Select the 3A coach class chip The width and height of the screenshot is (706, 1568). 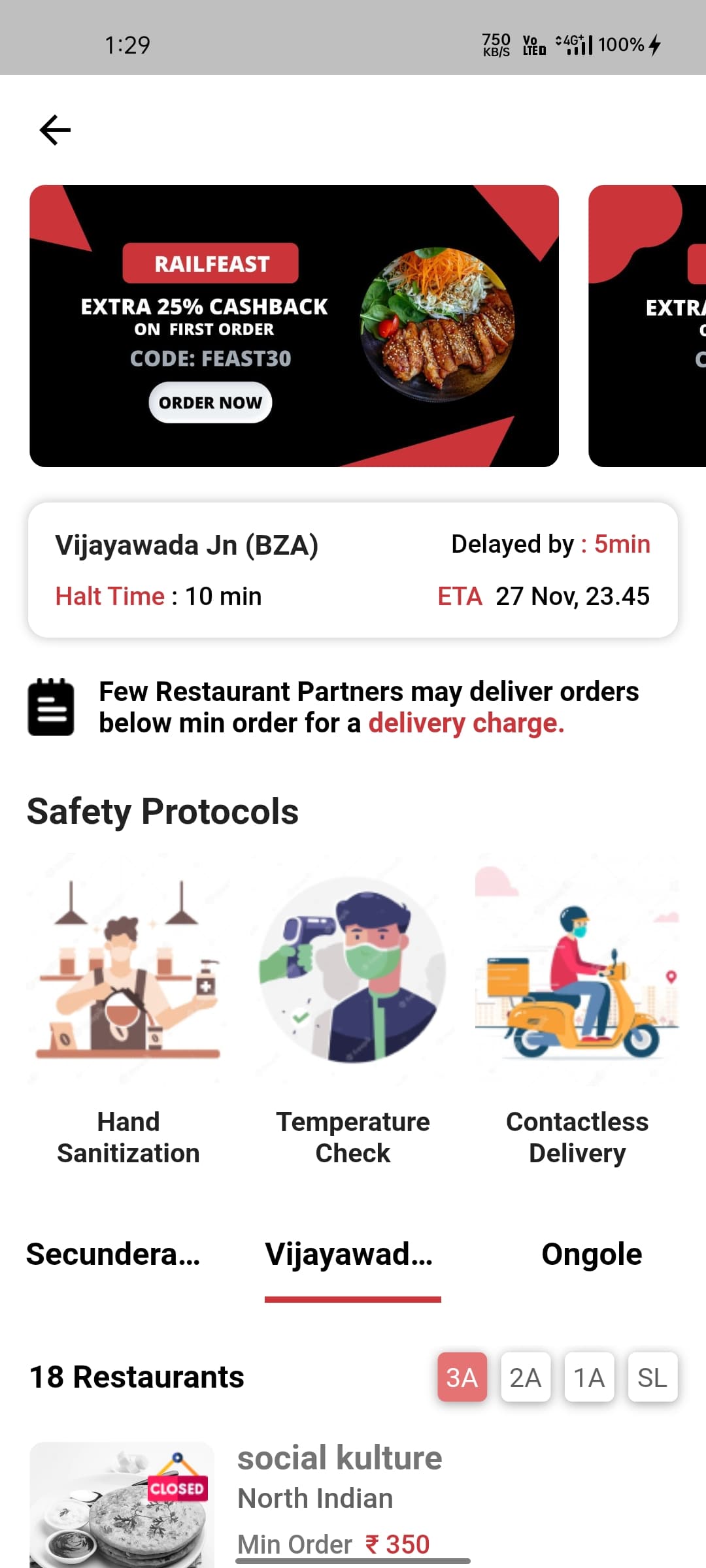pyautogui.click(x=462, y=1377)
